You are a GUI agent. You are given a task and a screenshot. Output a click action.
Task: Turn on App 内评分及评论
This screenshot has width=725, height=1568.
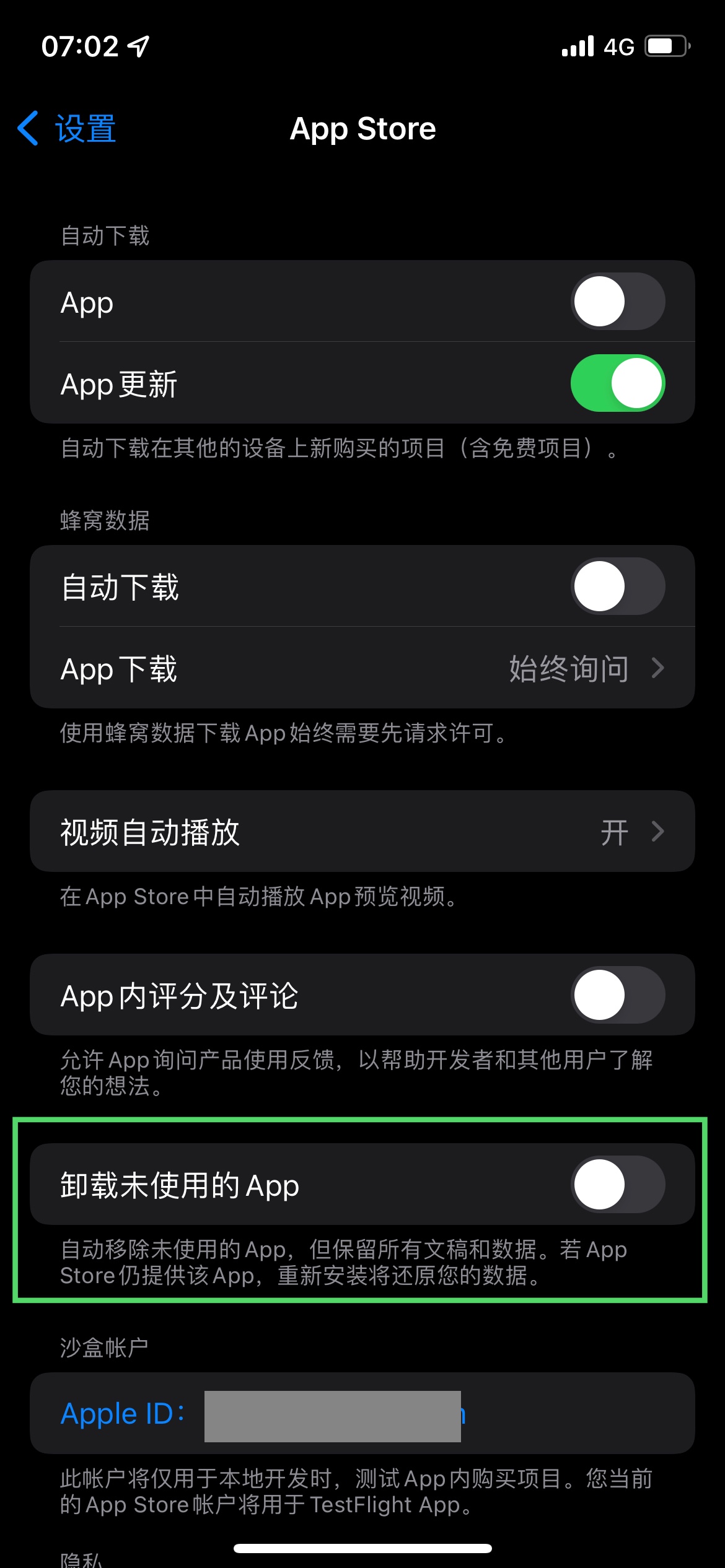[x=617, y=995]
